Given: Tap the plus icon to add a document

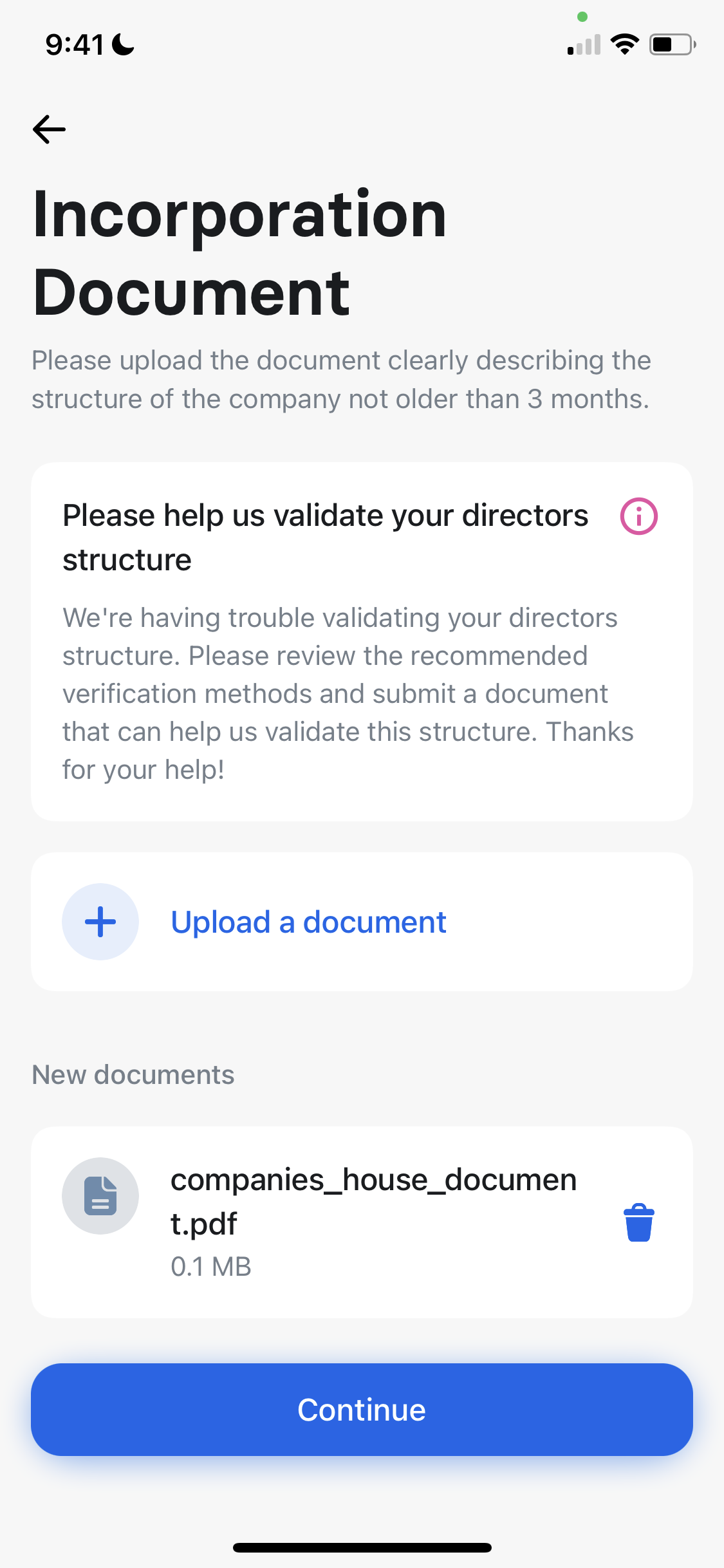Looking at the screenshot, I should (x=100, y=921).
